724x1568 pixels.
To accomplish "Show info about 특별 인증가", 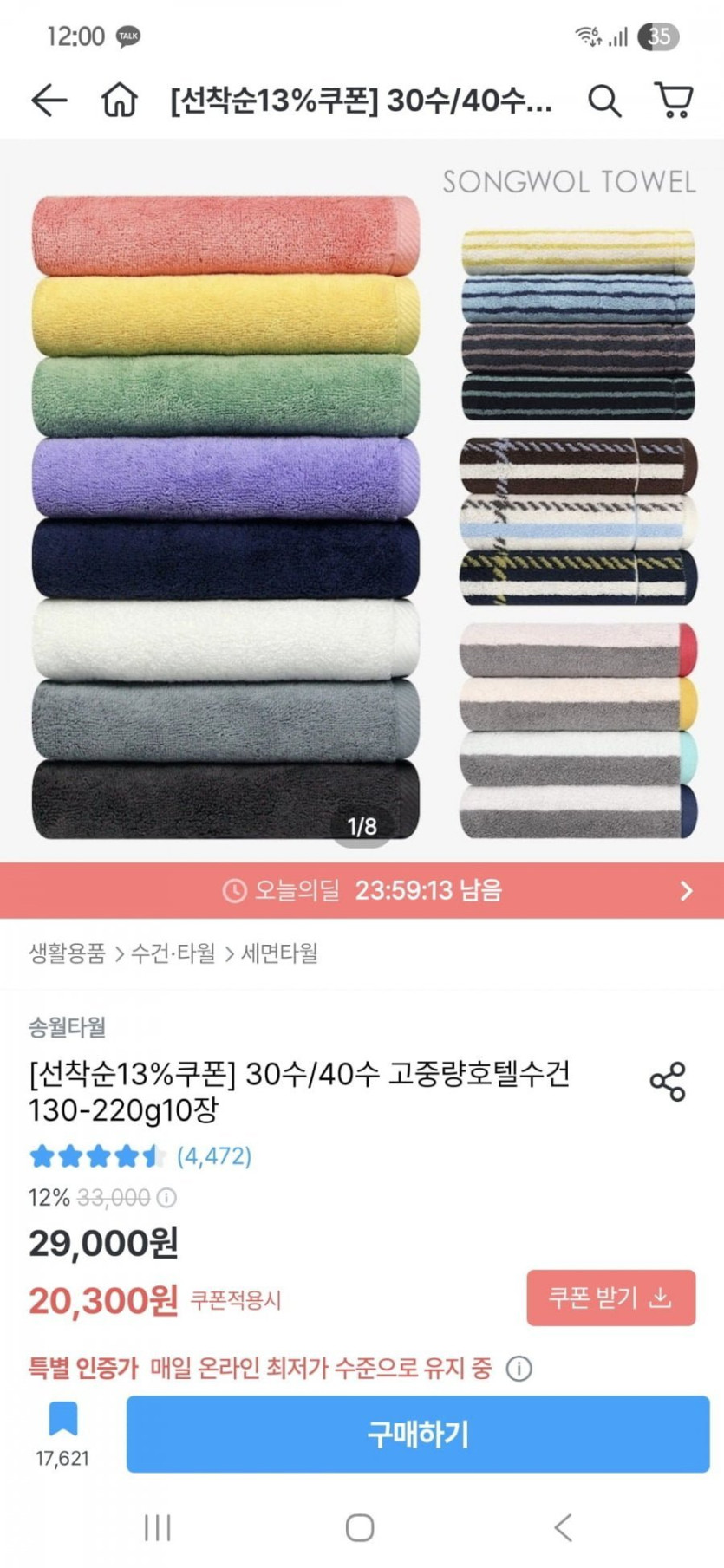I will click(519, 1369).
